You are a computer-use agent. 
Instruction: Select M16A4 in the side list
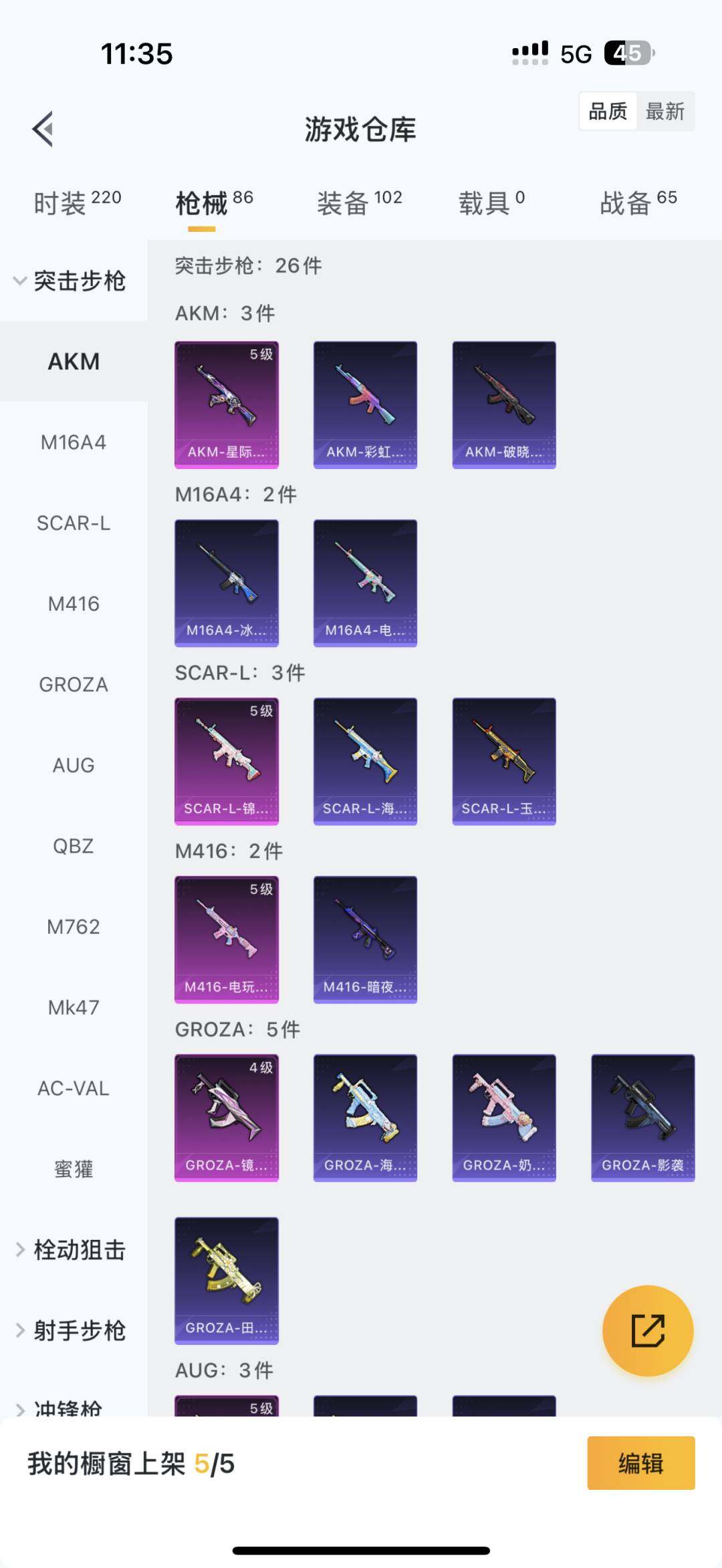tap(74, 442)
